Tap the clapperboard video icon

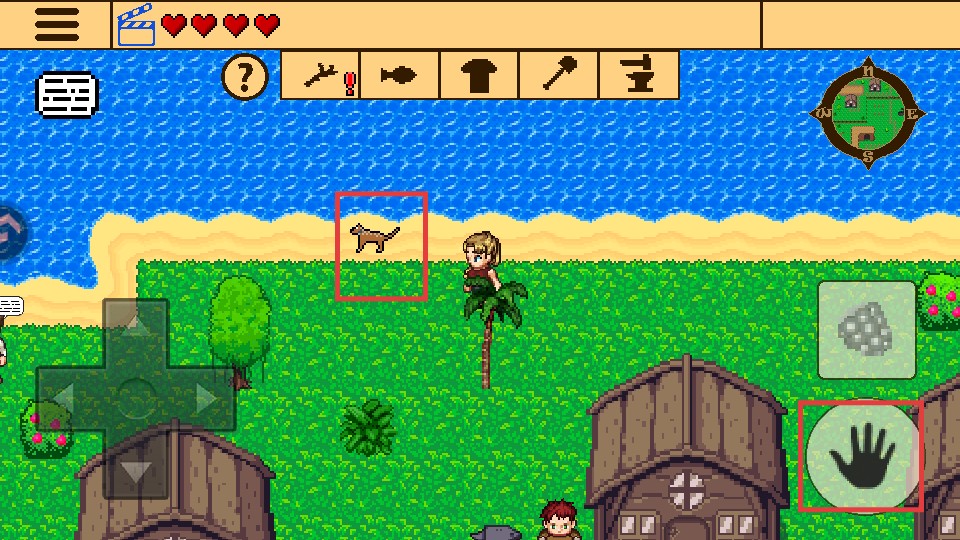pyautogui.click(x=136, y=25)
